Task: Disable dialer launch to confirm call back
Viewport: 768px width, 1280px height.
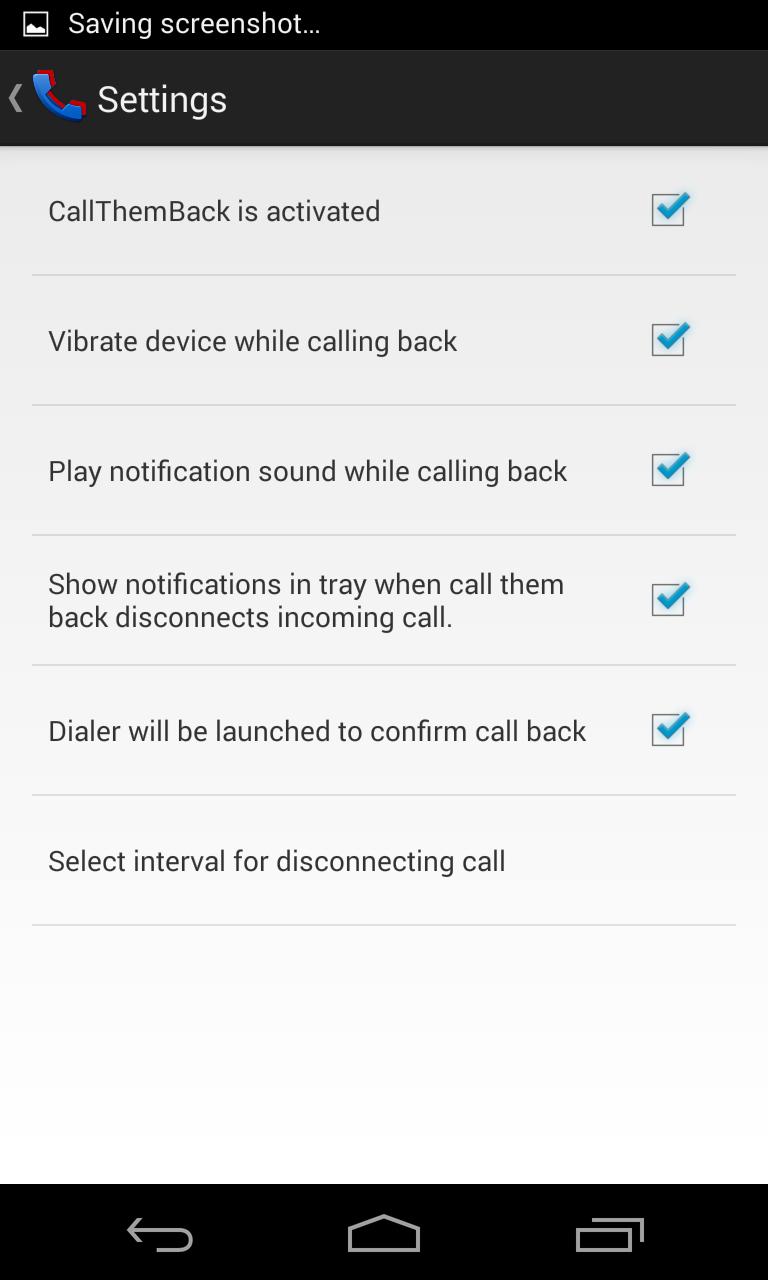Action: pos(668,730)
